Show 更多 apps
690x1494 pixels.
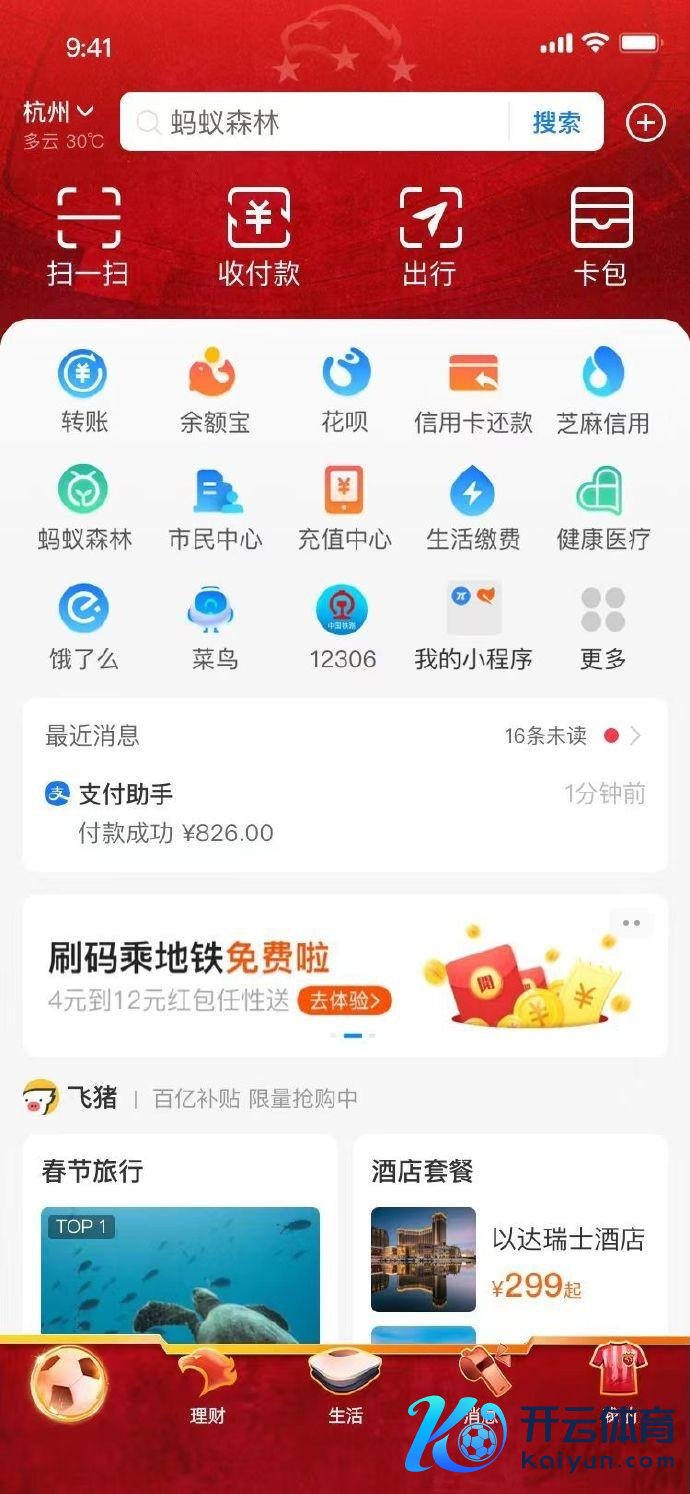[x=603, y=627]
